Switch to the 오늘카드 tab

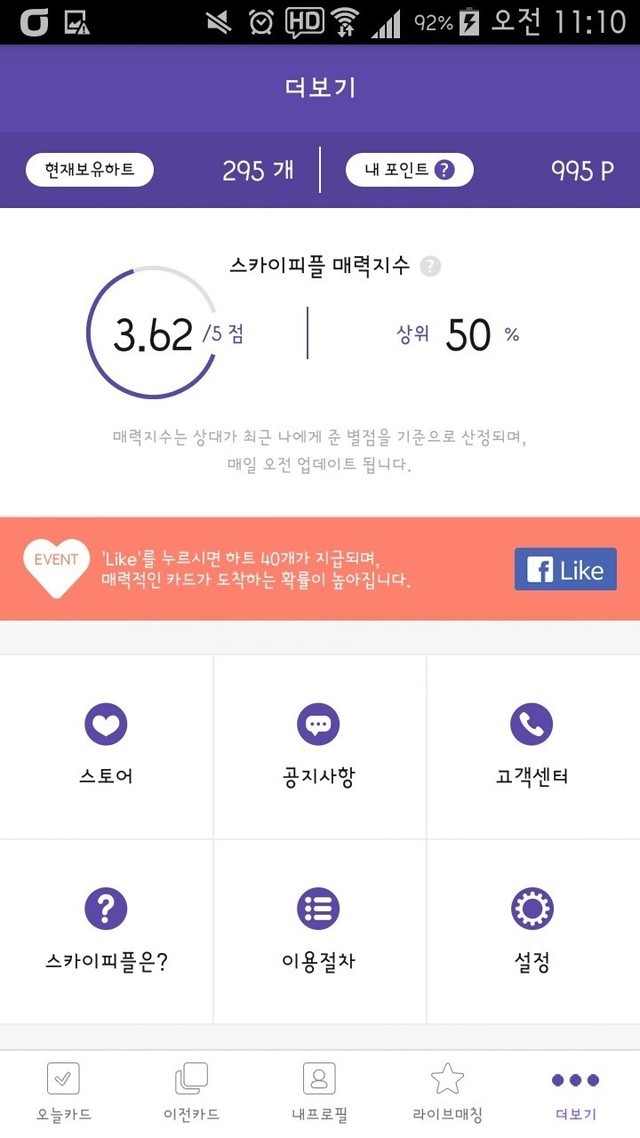(63, 1092)
